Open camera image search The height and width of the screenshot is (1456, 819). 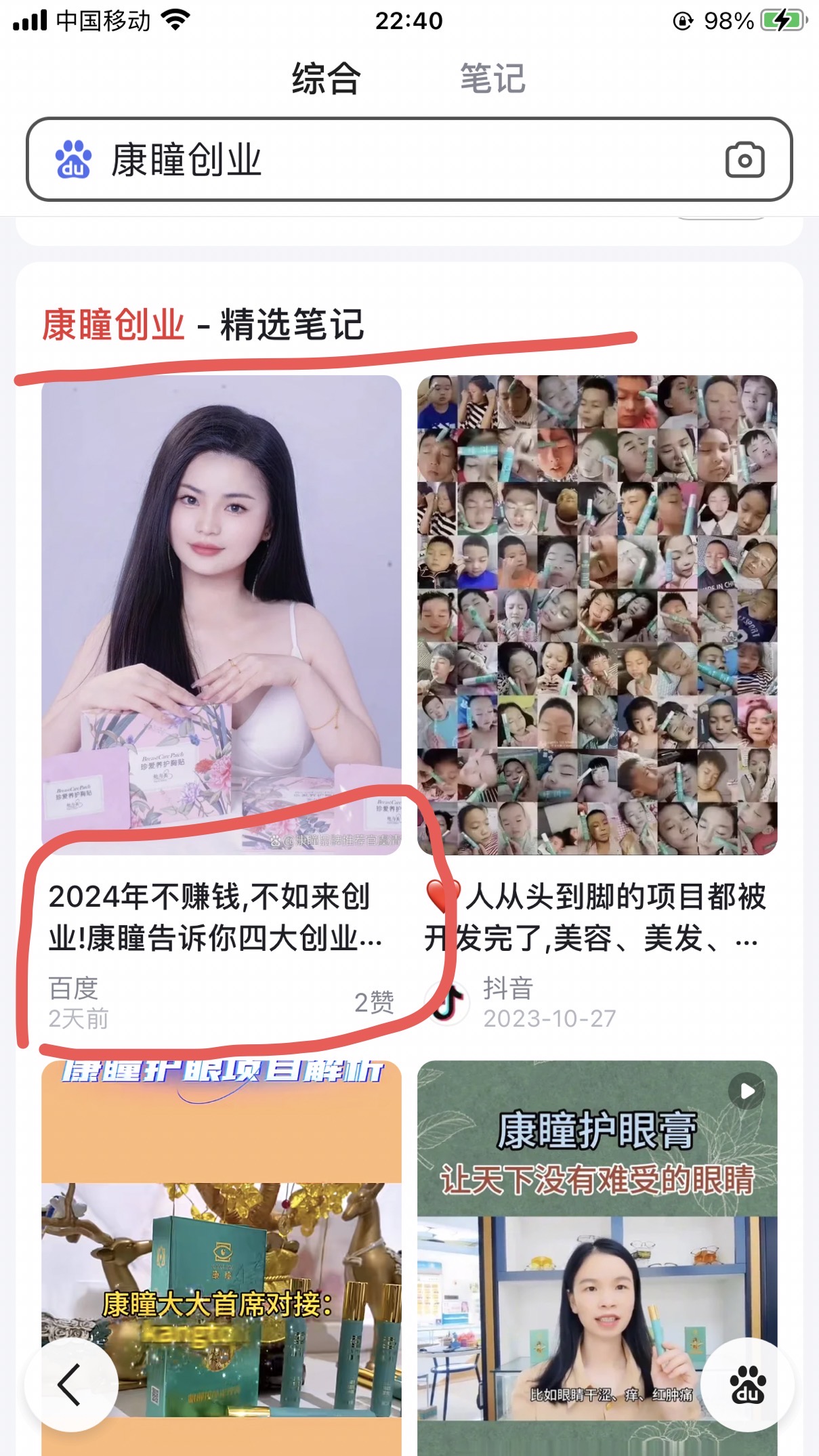coord(744,160)
